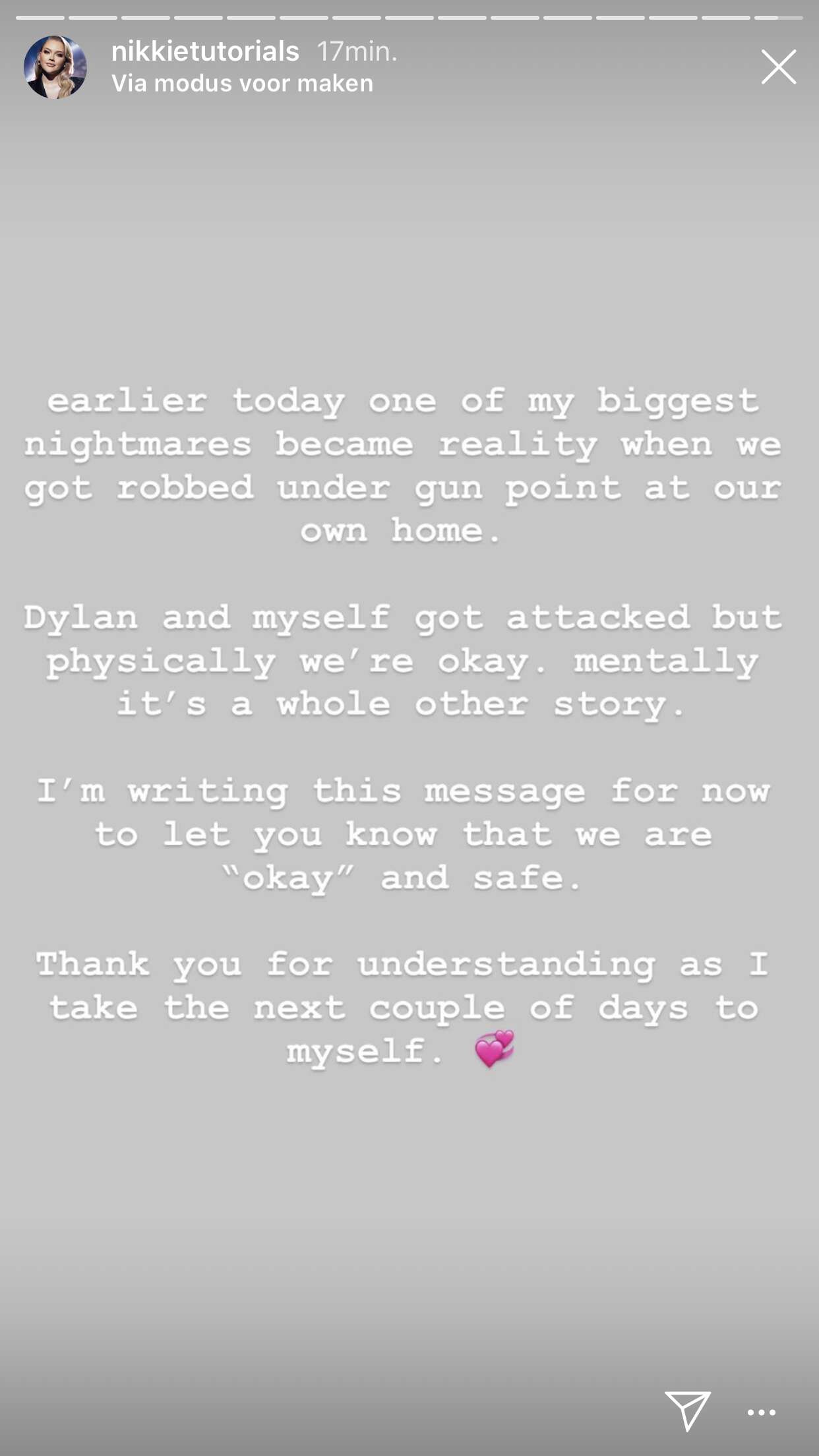This screenshot has width=819, height=1456.
Task: Share this story via paper plane icon
Action: (687, 1411)
